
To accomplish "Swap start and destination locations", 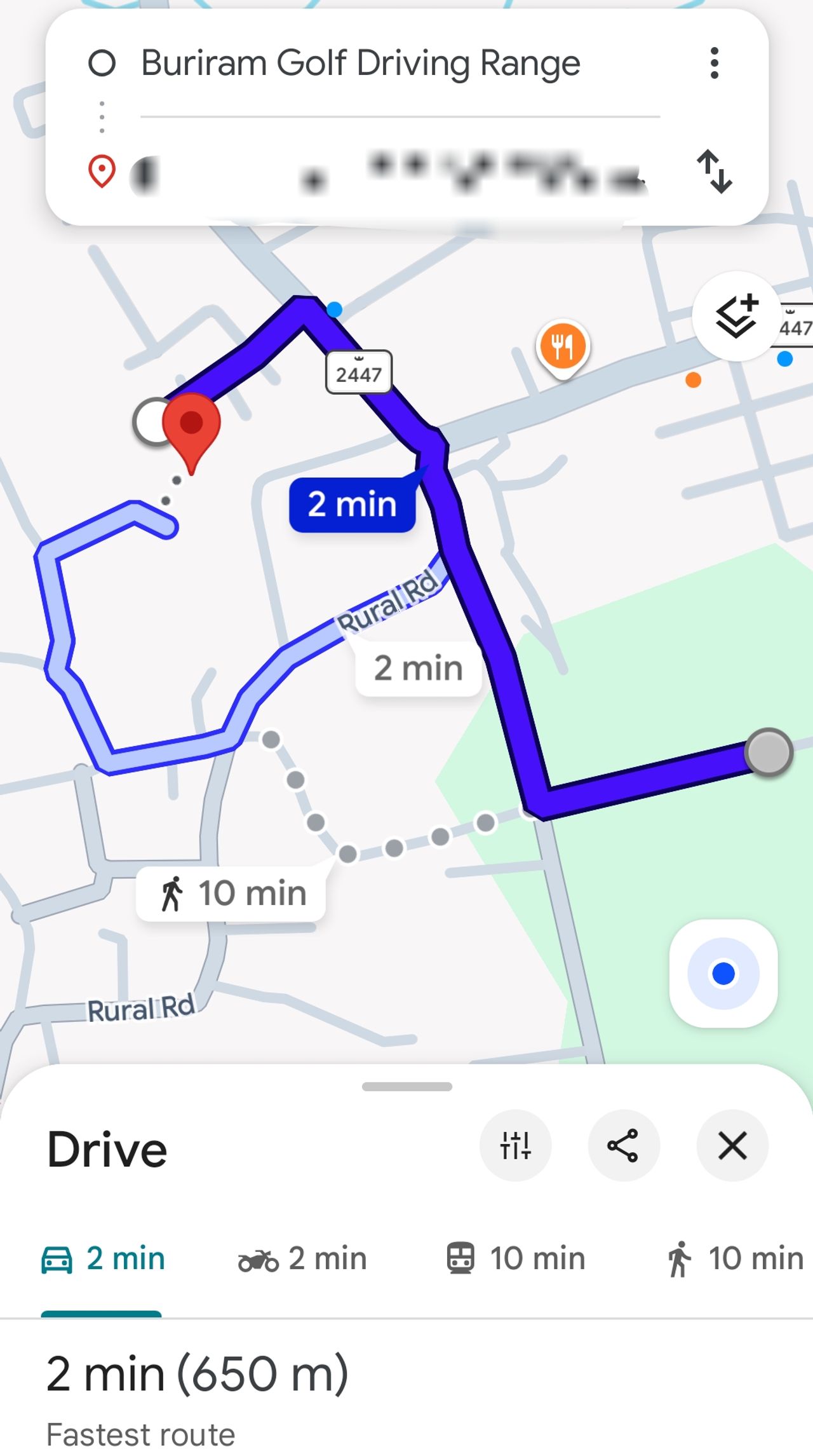I will [x=715, y=171].
